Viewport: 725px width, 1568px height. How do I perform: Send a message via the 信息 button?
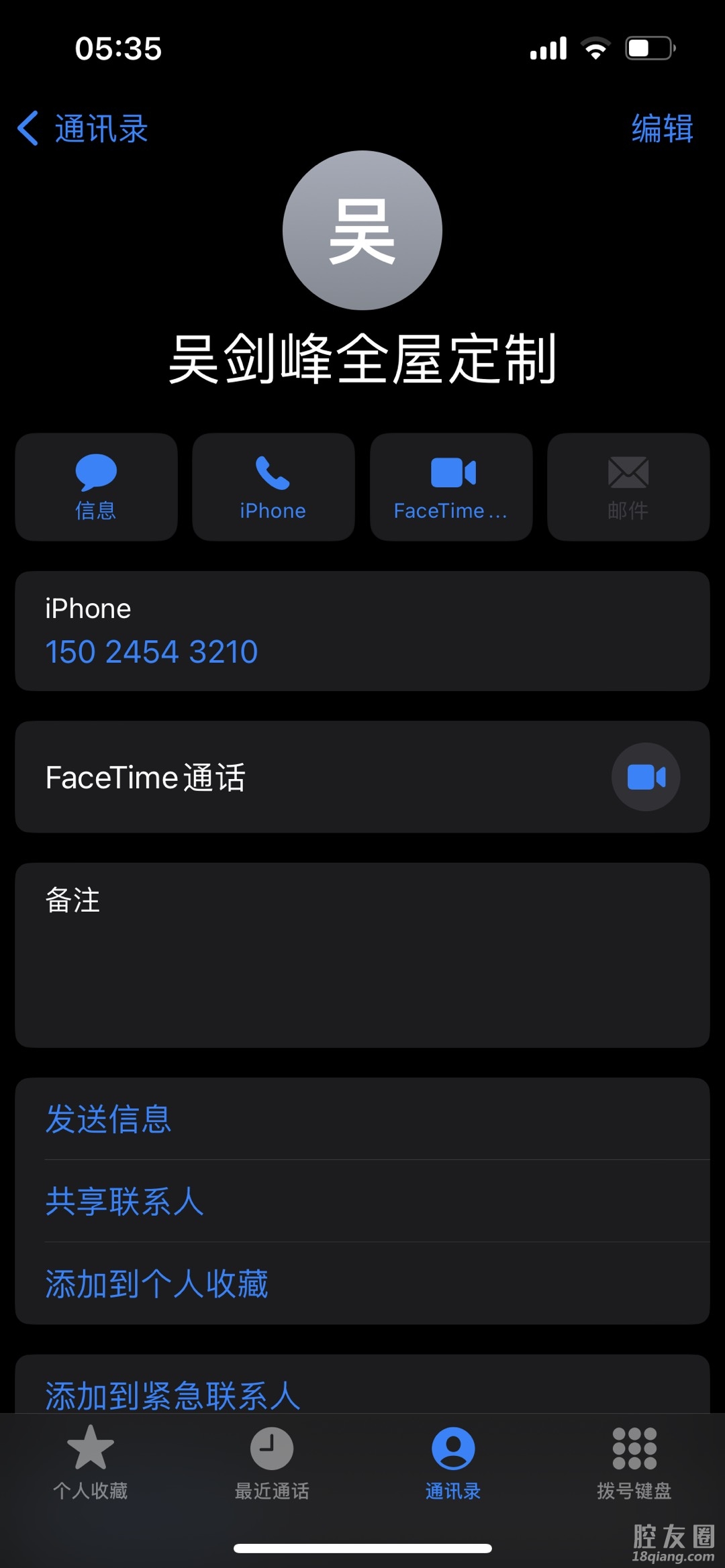(x=96, y=487)
